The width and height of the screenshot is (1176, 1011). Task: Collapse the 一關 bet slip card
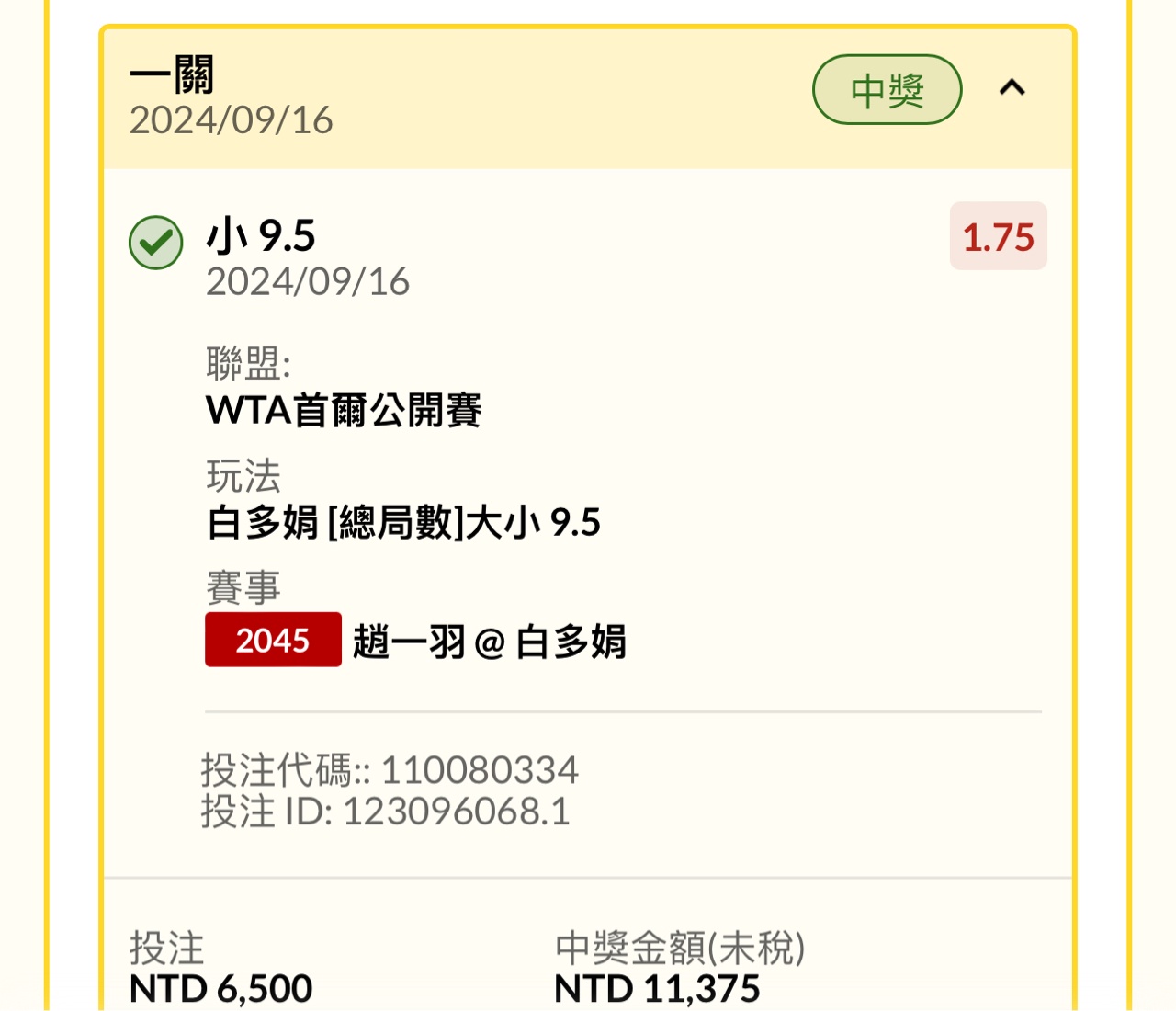point(1012,88)
